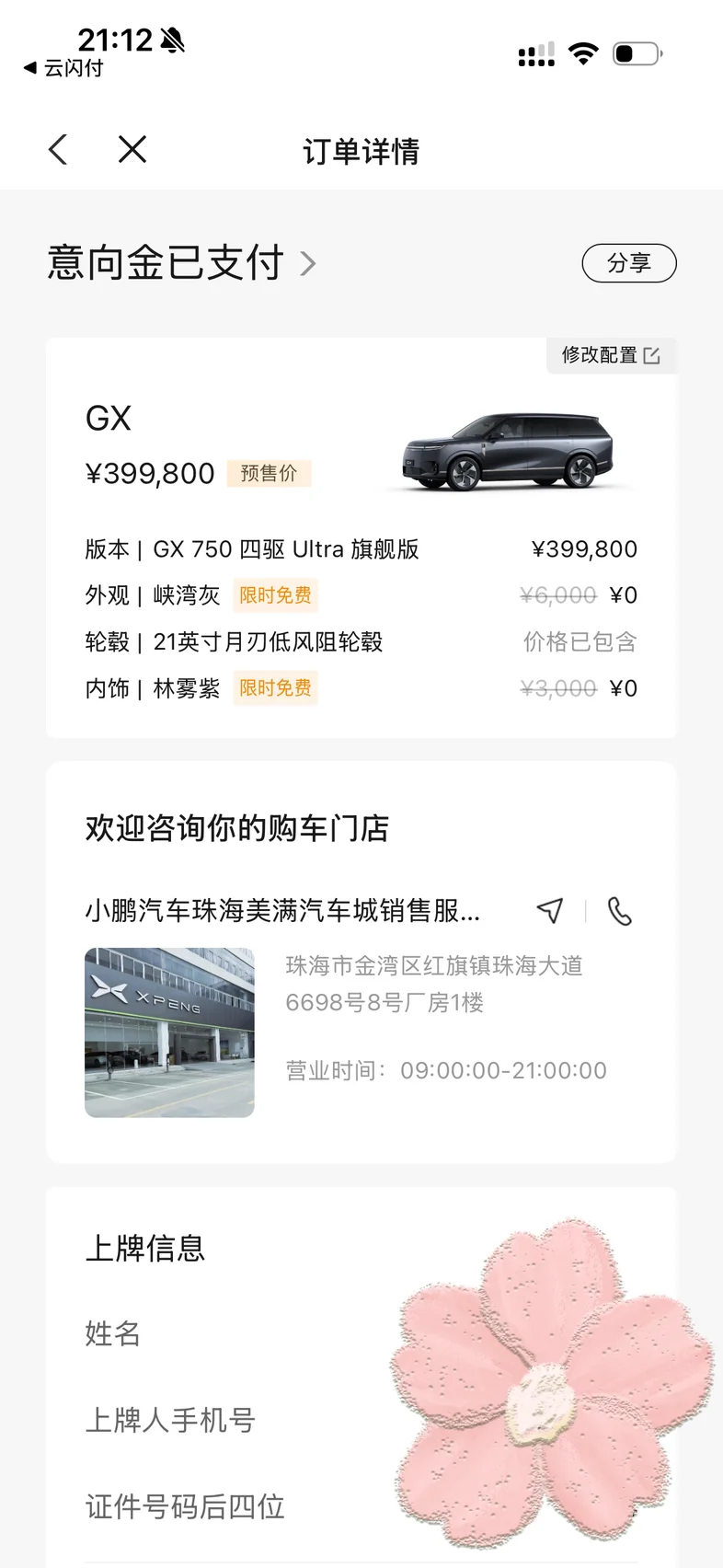Expand the 意向金已支付 status details
Viewport: 723px width, 1568px height.
coord(307,264)
